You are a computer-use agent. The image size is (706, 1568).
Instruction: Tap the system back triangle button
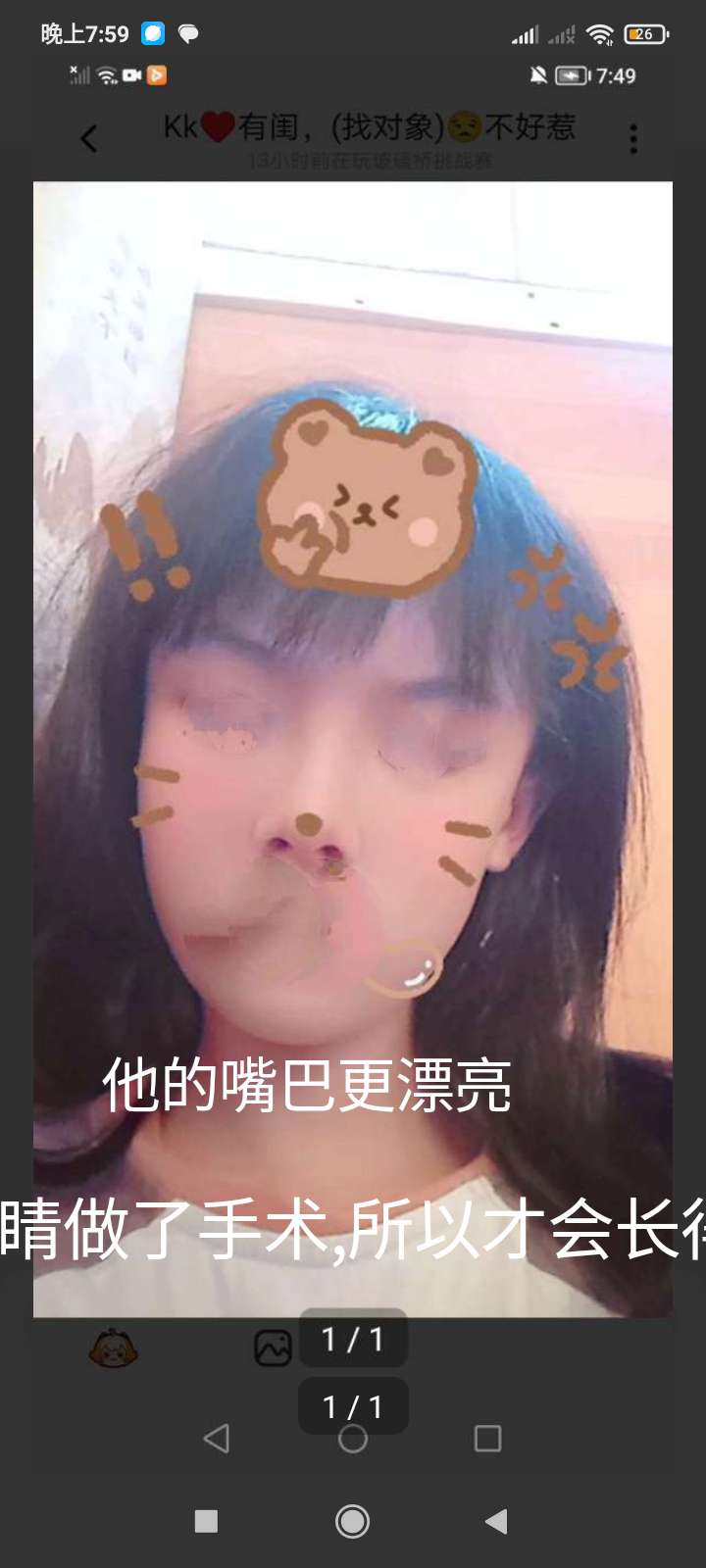click(x=496, y=1521)
